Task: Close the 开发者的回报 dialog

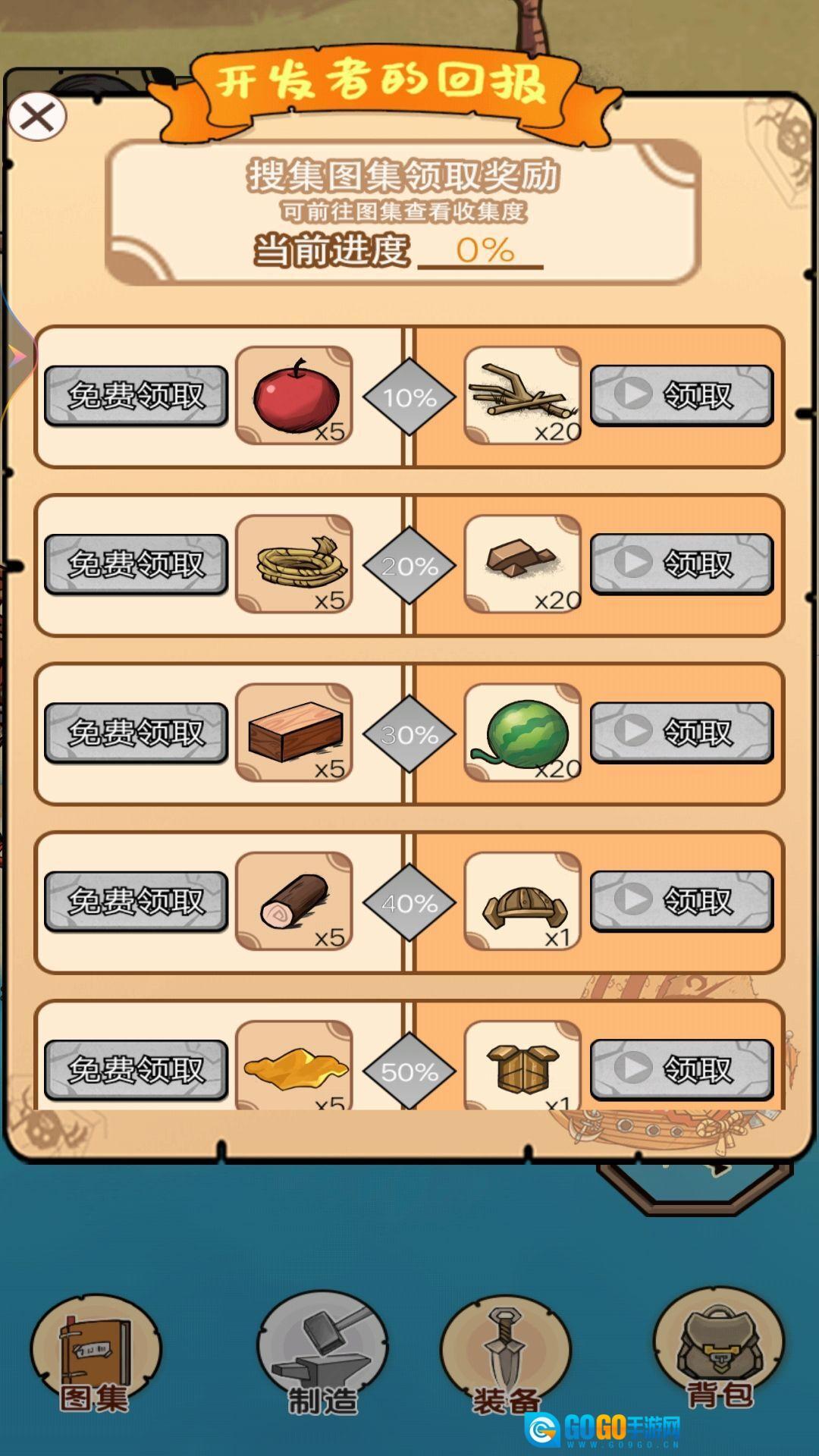Action: tap(37, 117)
